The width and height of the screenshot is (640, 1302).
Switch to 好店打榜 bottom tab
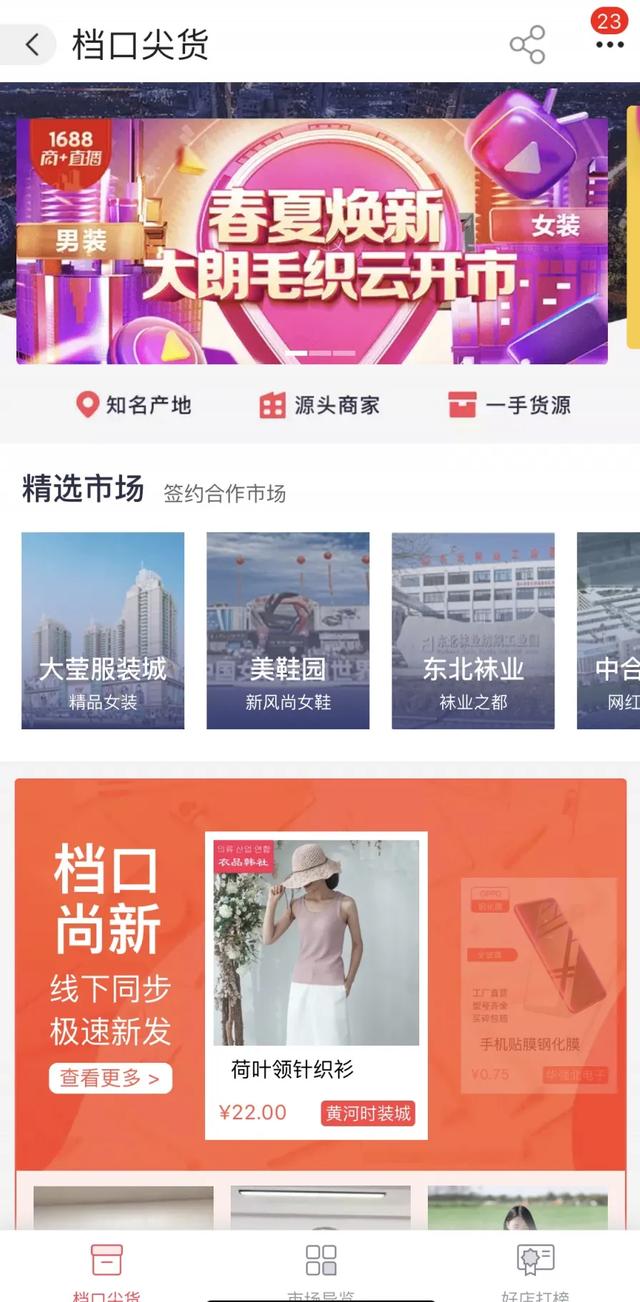(535, 1268)
